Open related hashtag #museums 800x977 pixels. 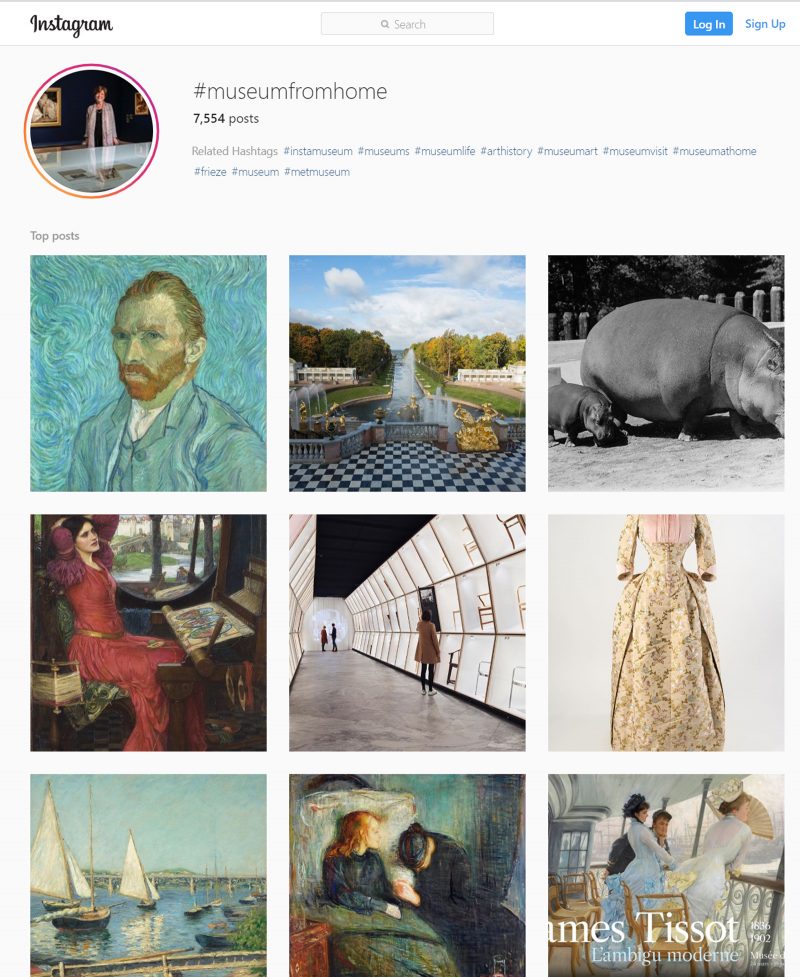coord(383,151)
